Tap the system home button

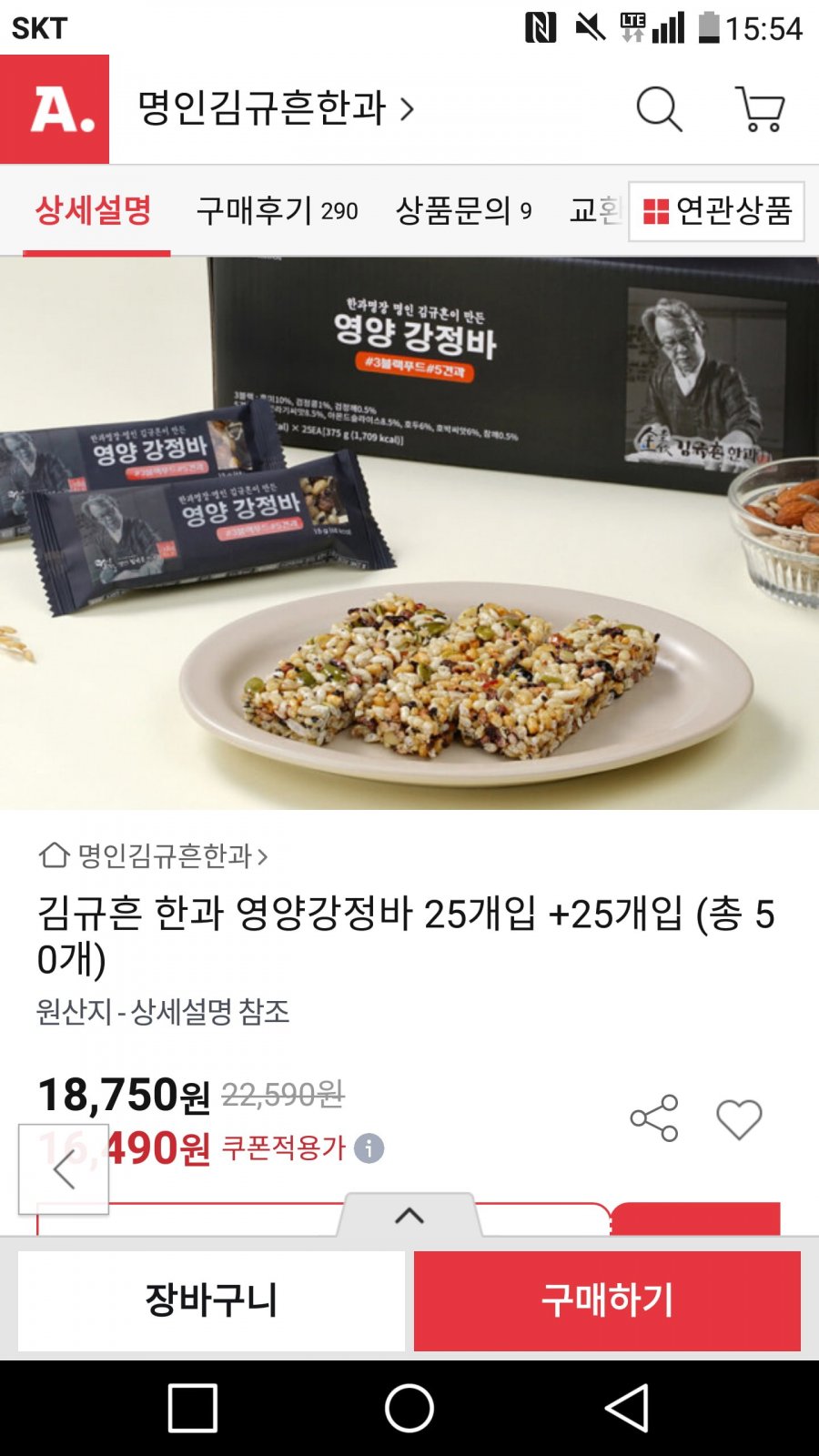(x=409, y=1408)
